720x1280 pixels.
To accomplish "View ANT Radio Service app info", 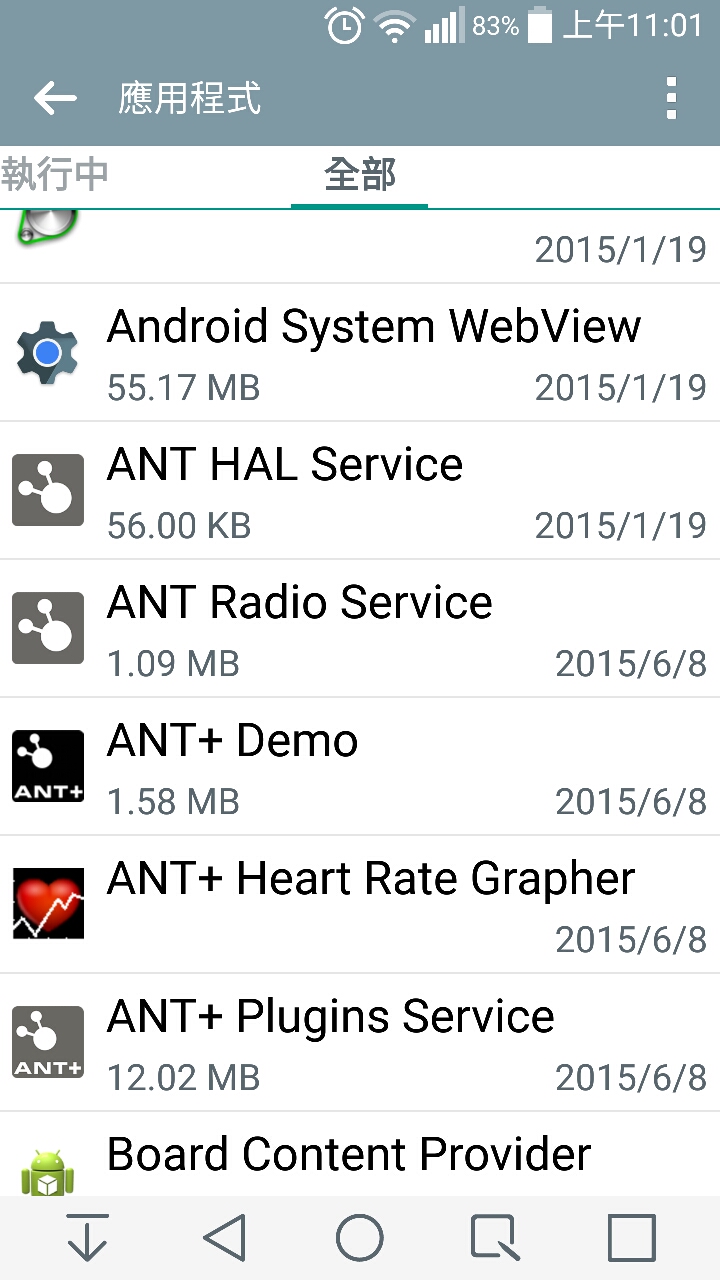I will [x=360, y=629].
